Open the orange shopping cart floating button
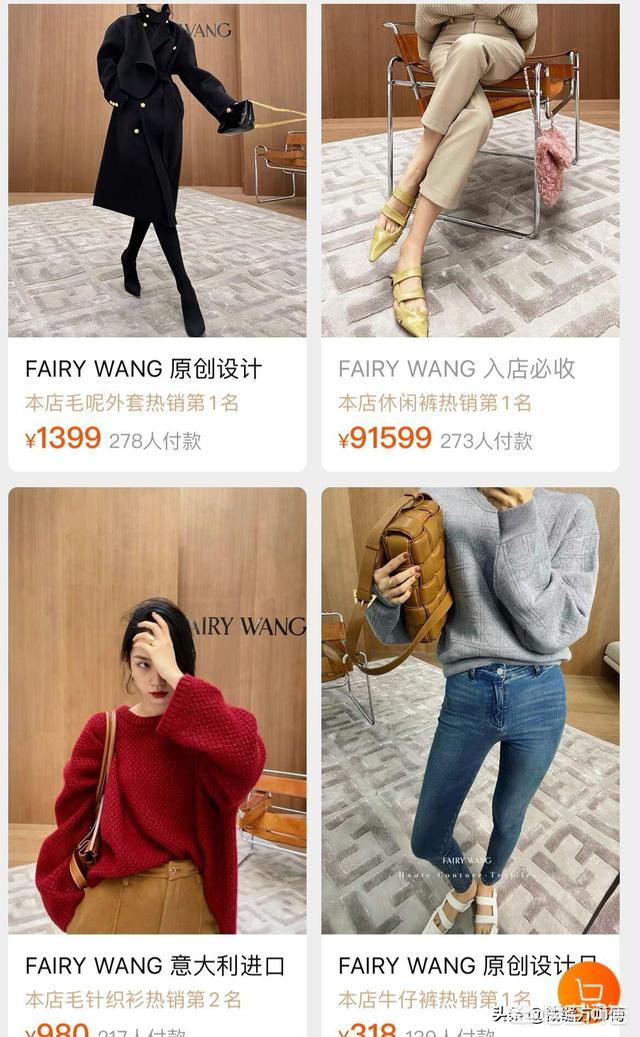The height and width of the screenshot is (1037, 640). click(x=589, y=992)
